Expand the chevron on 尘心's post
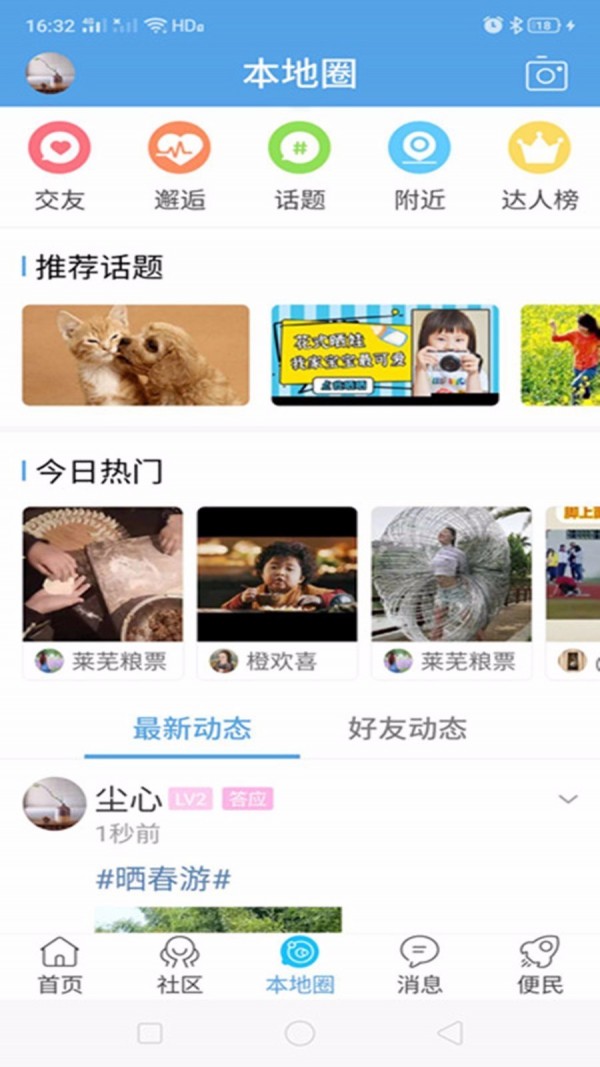600x1067 pixels. 568,799
